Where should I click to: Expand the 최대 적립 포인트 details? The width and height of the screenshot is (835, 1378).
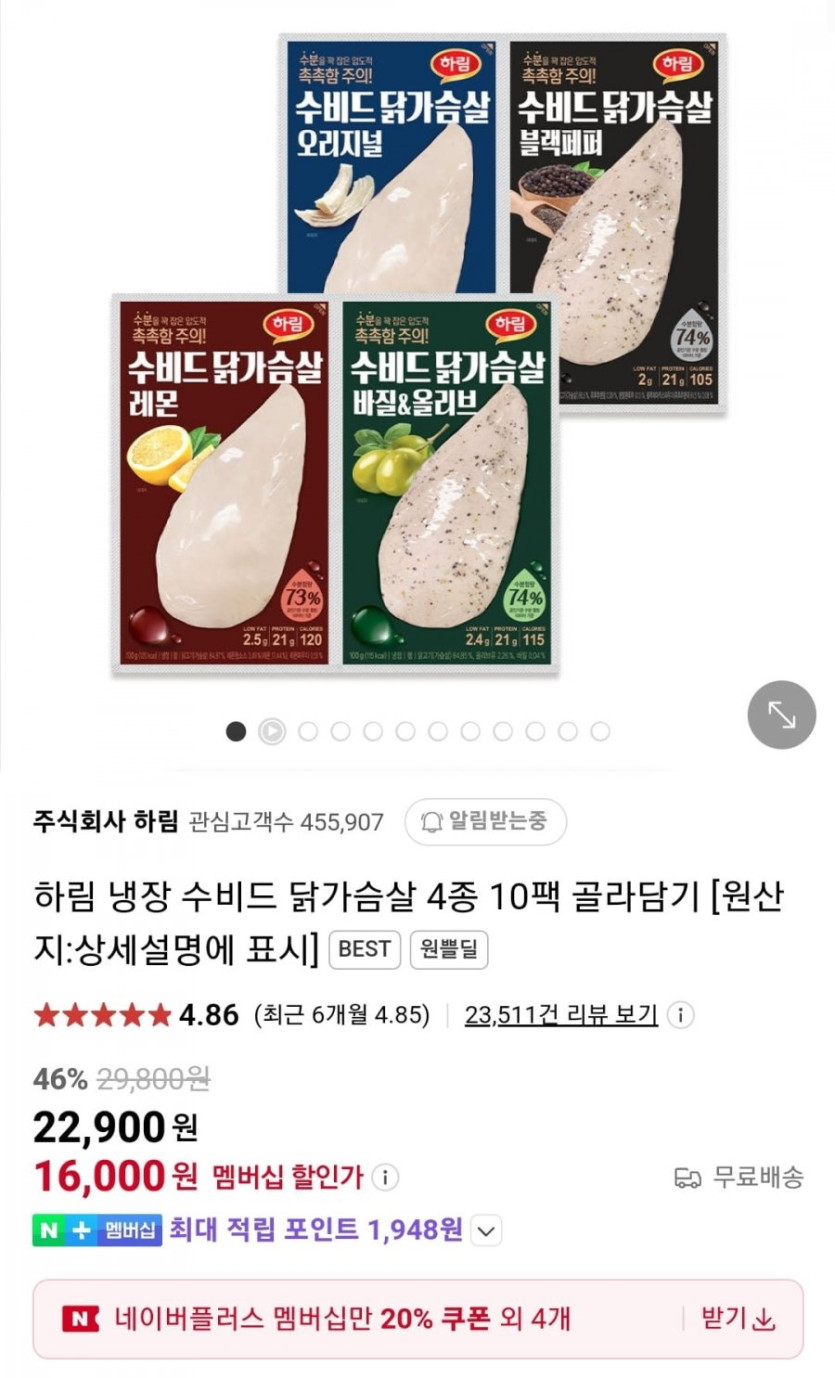(486, 1230)
